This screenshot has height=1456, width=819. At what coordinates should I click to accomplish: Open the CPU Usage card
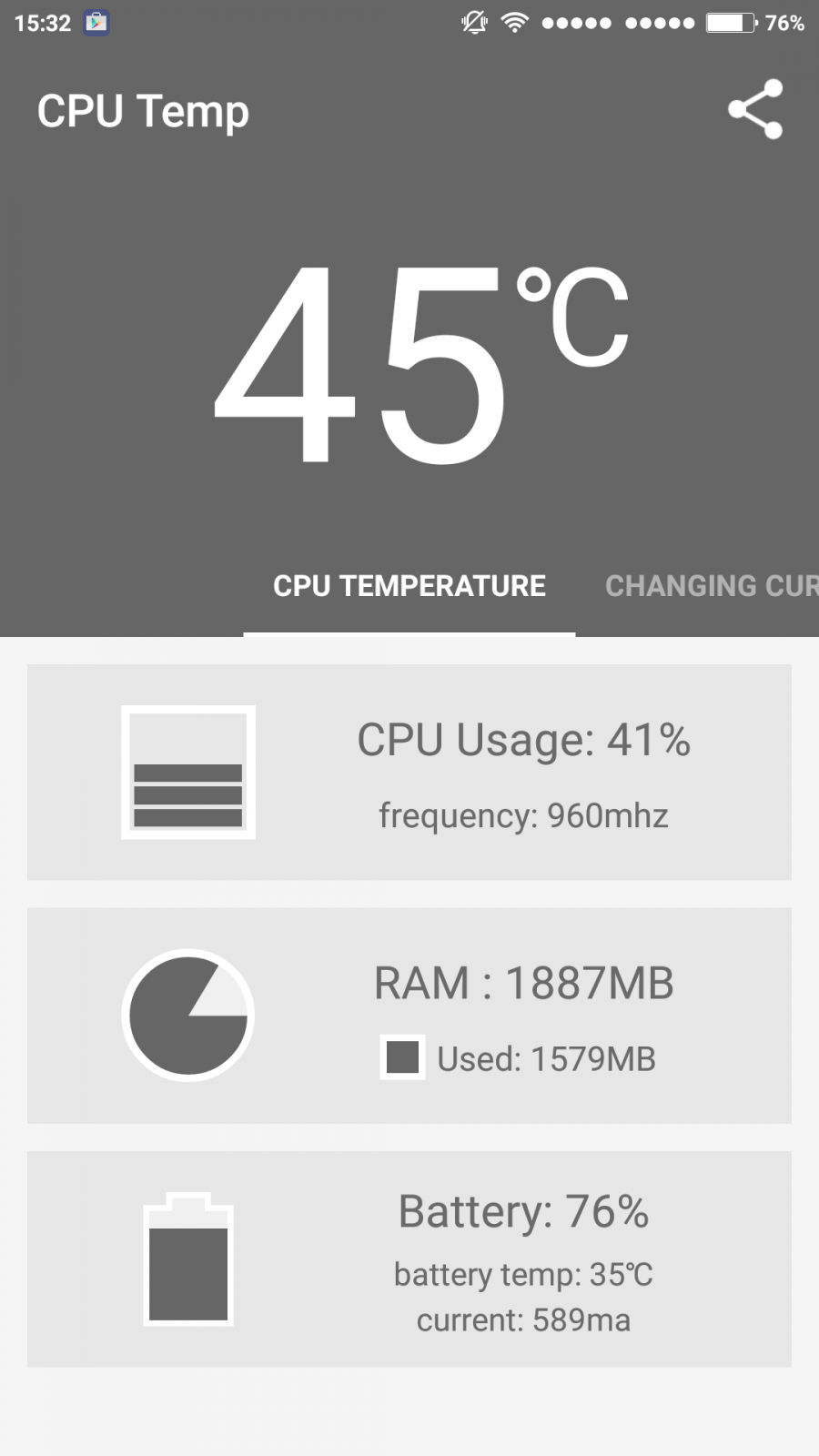(x=409, y=773)
